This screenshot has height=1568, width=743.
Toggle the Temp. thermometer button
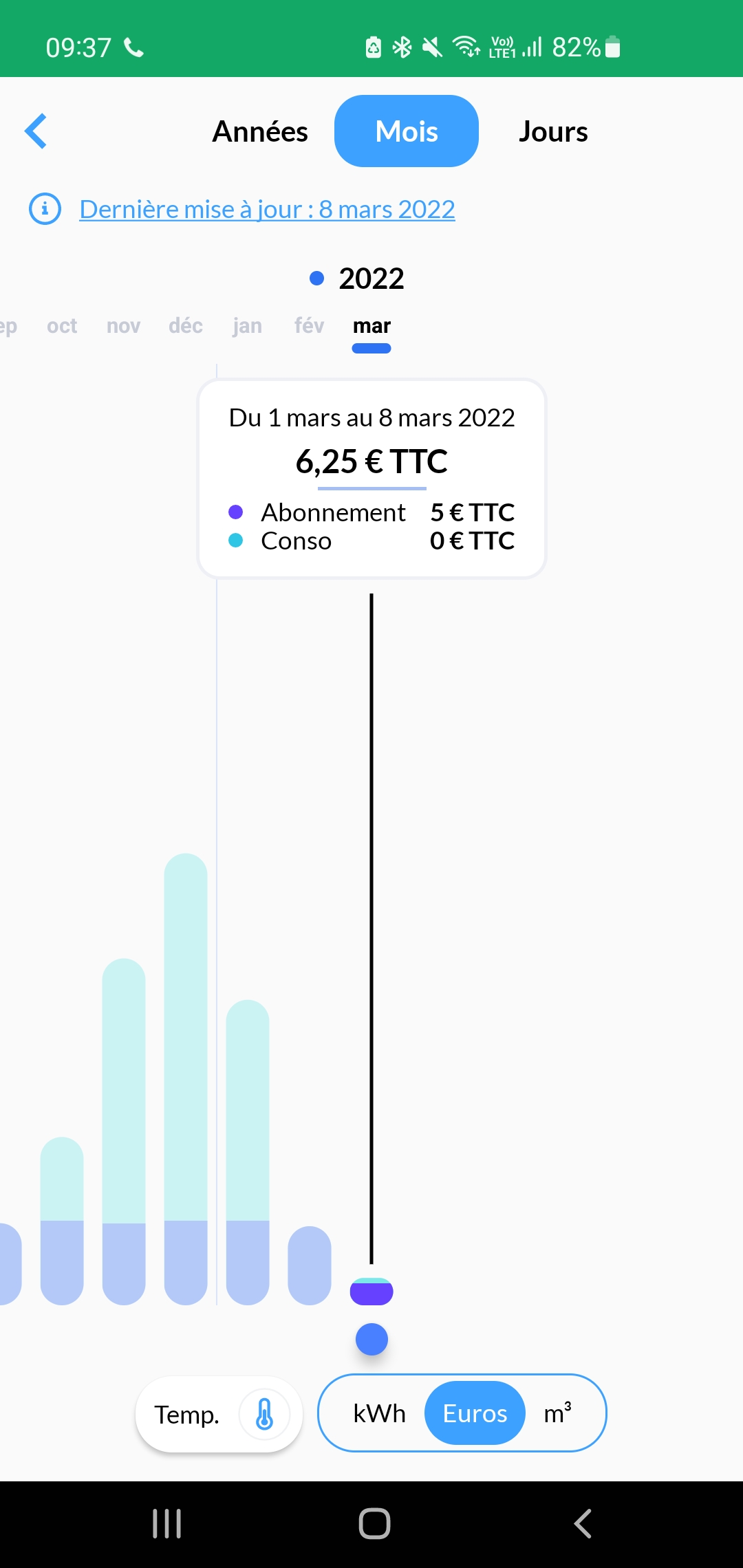coord(219,1415)
